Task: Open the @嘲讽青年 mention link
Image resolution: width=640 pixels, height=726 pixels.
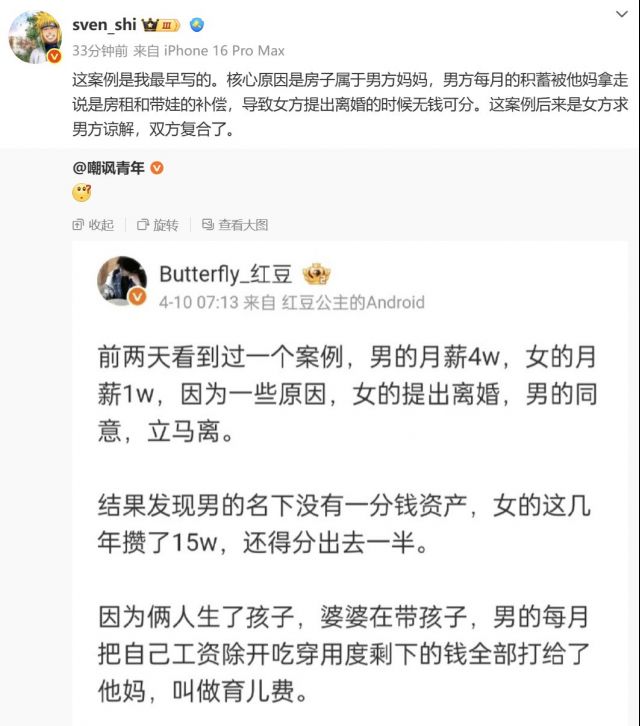Action: (109, 168)
